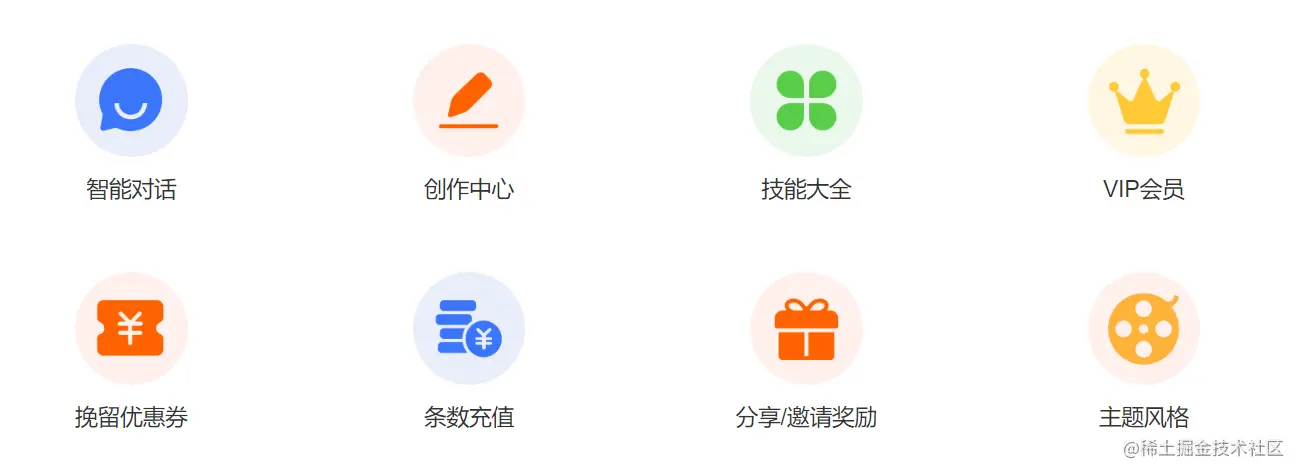Open 智能对话 smart chat

(x=131, y=101)
